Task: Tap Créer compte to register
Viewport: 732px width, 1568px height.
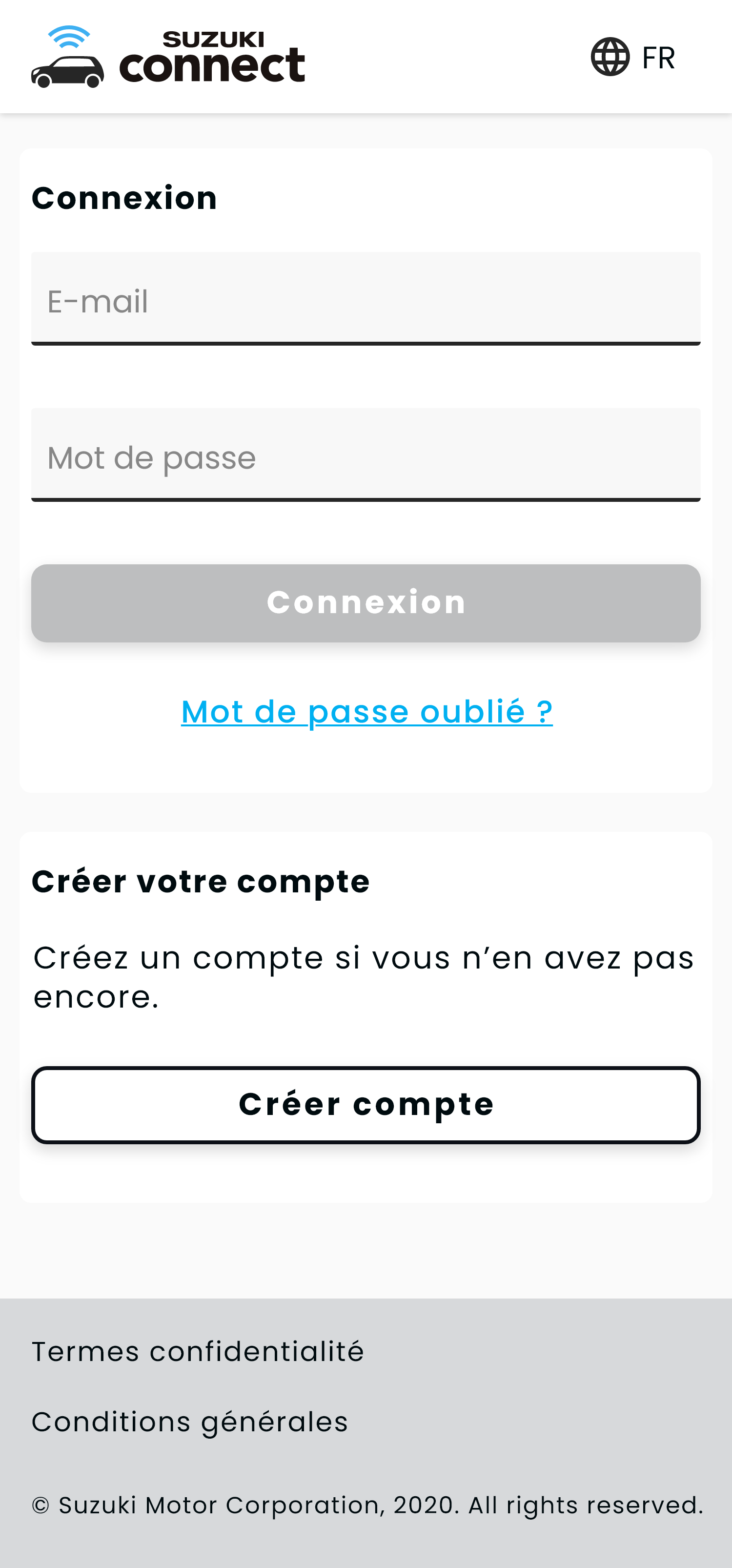Action: tap(366, 1105)
